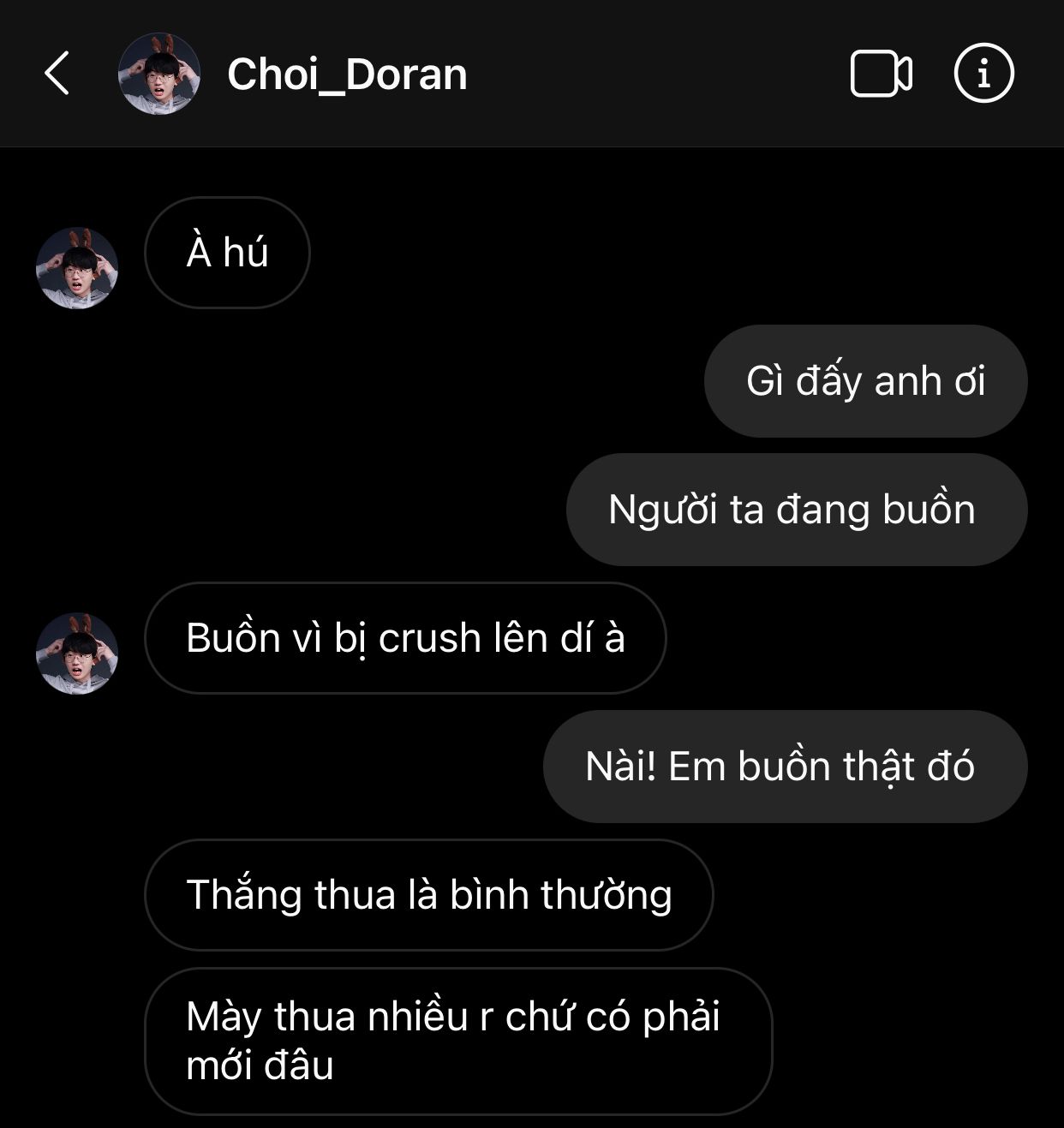Tap the avatar beside "Buồn vì bị crush lên dí à"
This screenshot has width=1064, height=1128.
(x=77, y=654)
